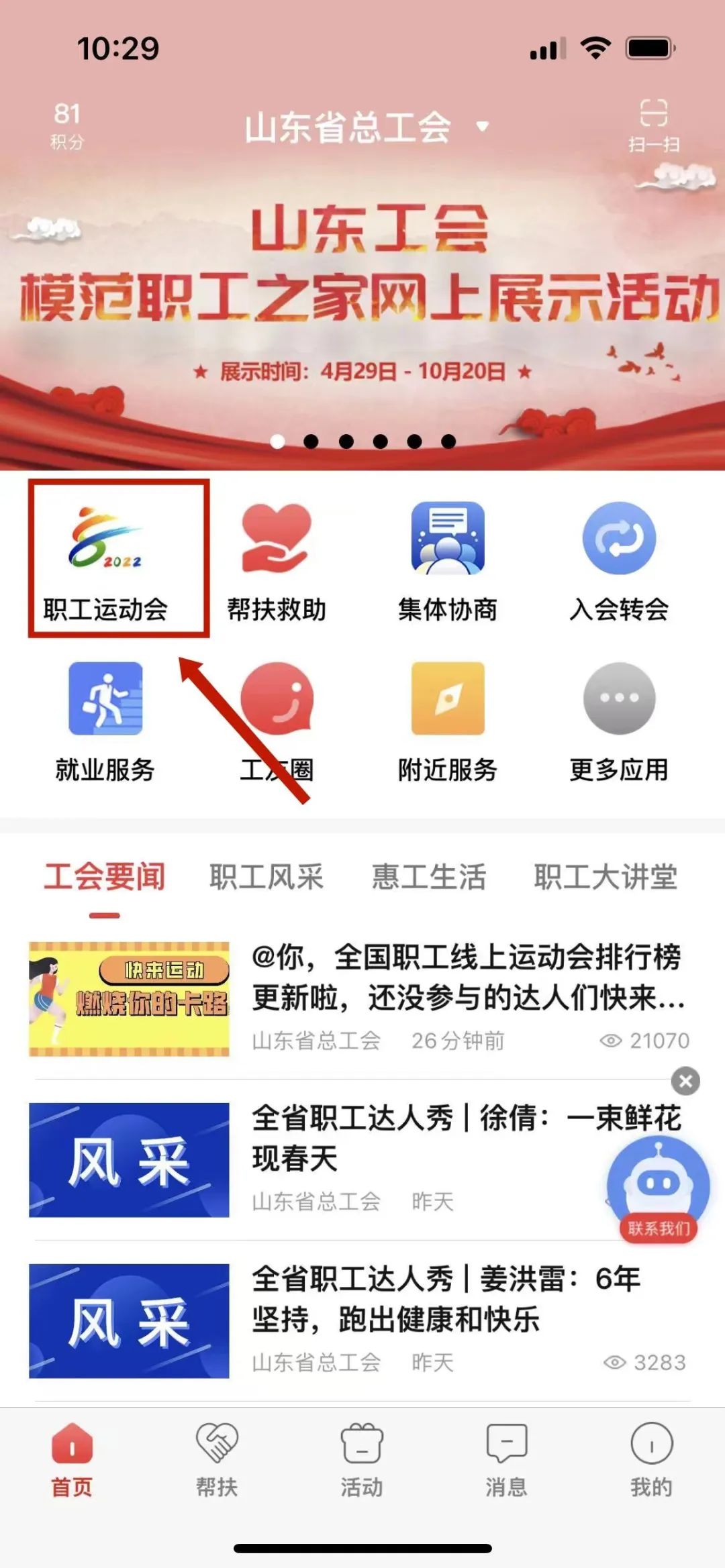The width and height of the screenshot is (725, 1568).
Task: Open 职工运动会
Action: pyautogui.click(x=106, y=561)
